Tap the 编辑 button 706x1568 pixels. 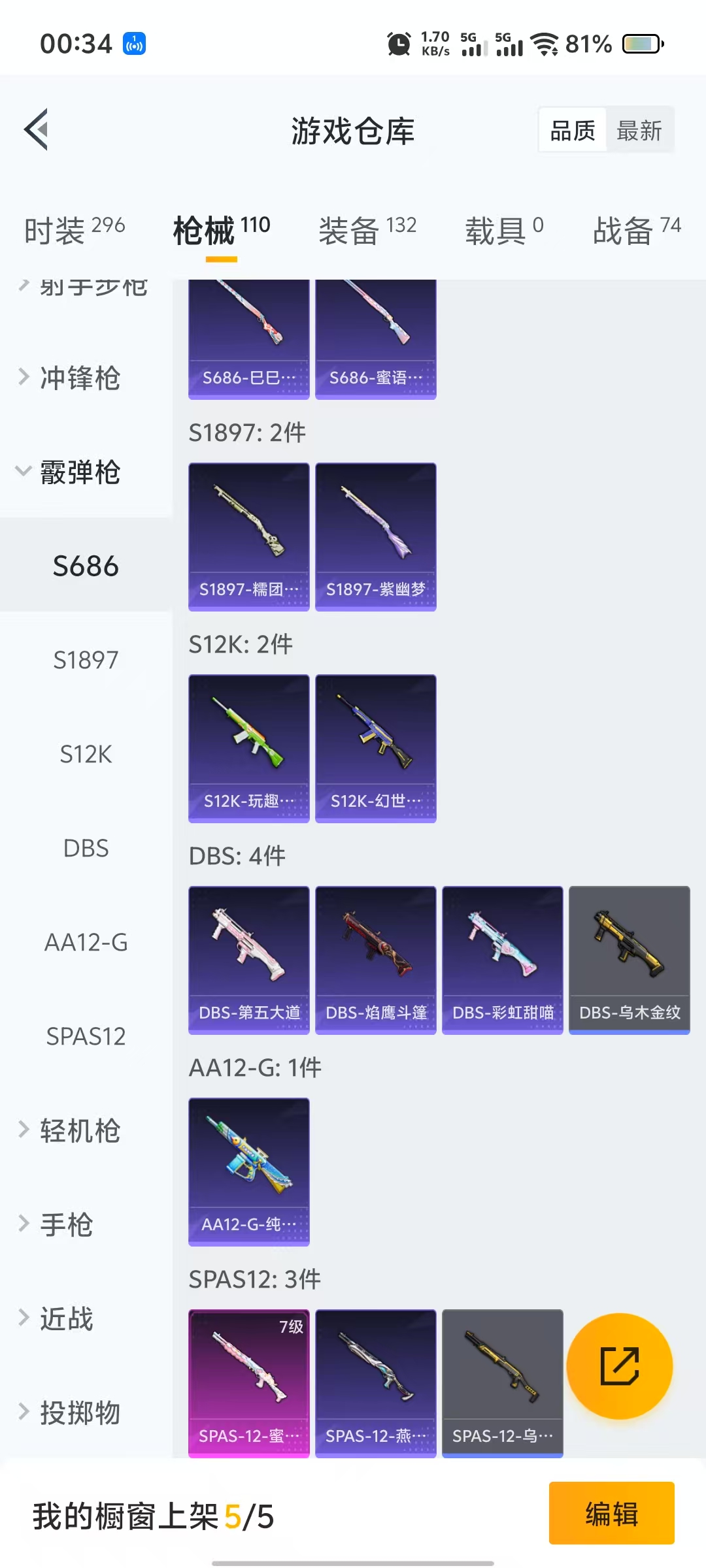[611, 1513]
